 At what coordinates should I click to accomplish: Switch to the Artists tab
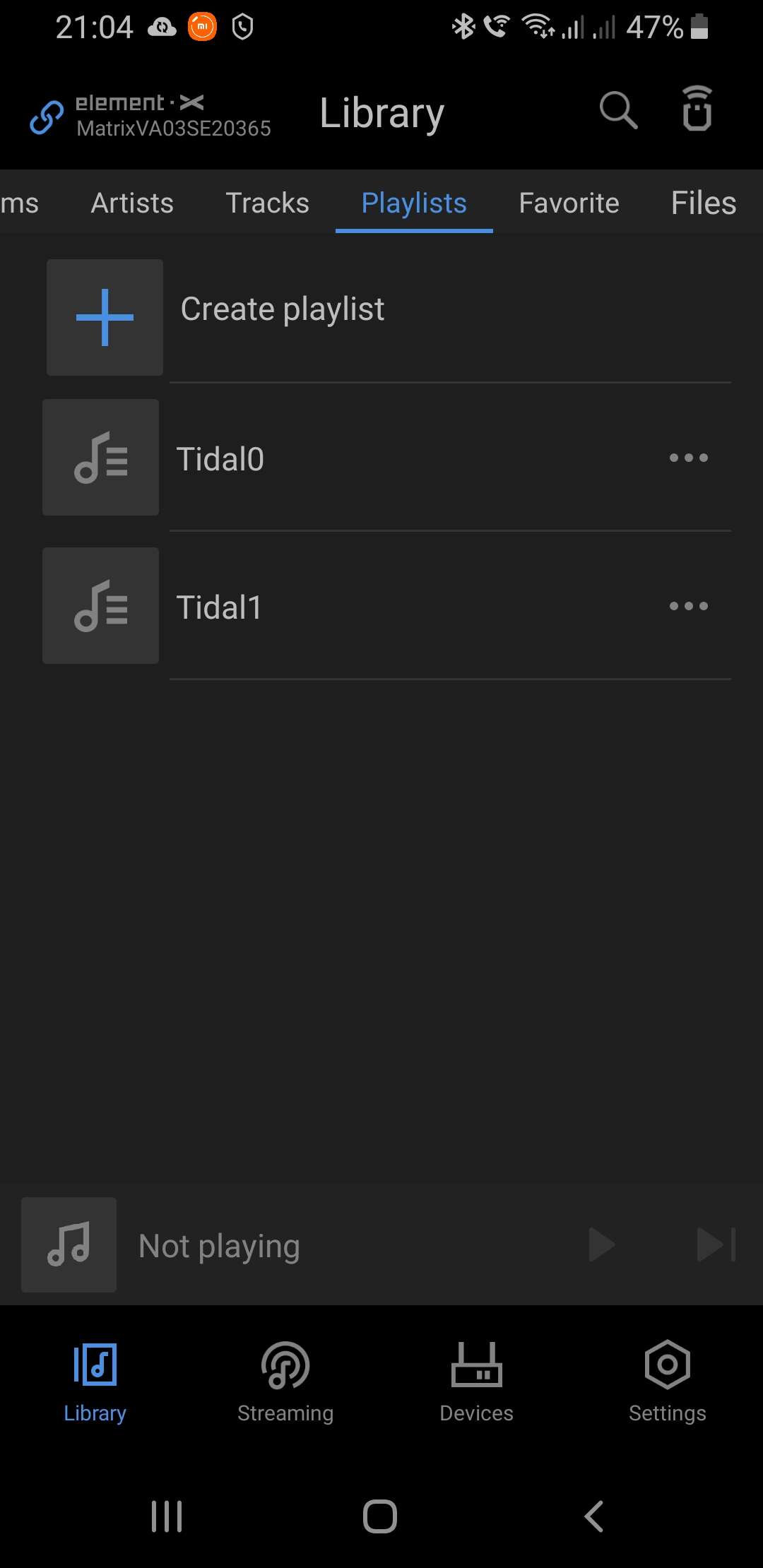132,203
